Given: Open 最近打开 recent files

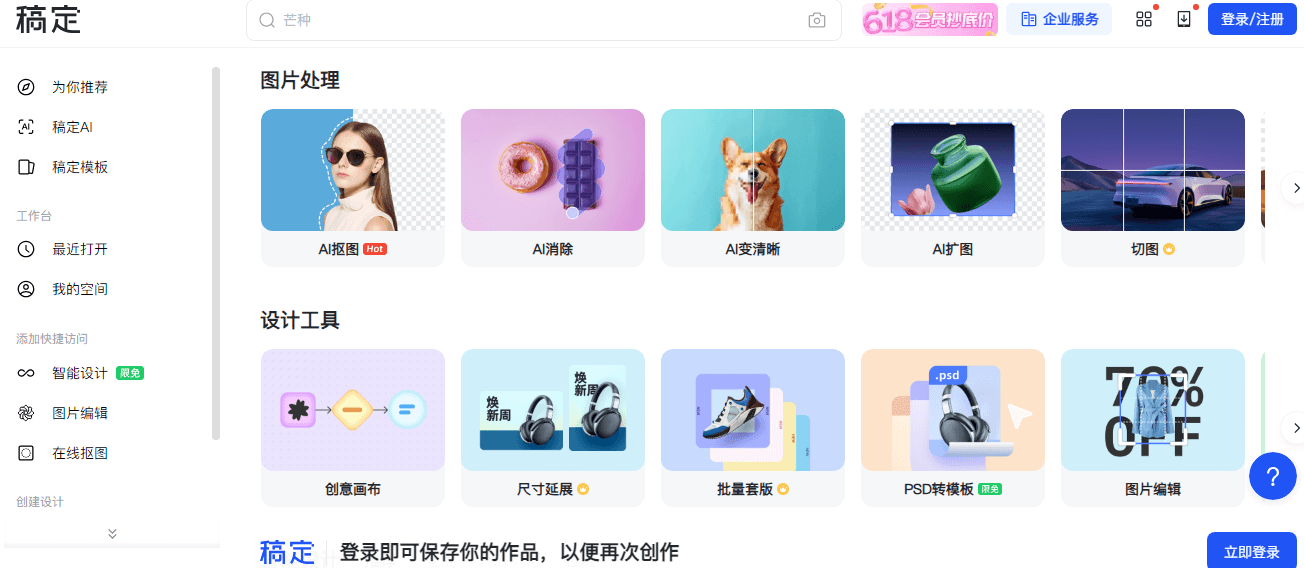Looking at the screenshot, I should (x=80, y=249).
